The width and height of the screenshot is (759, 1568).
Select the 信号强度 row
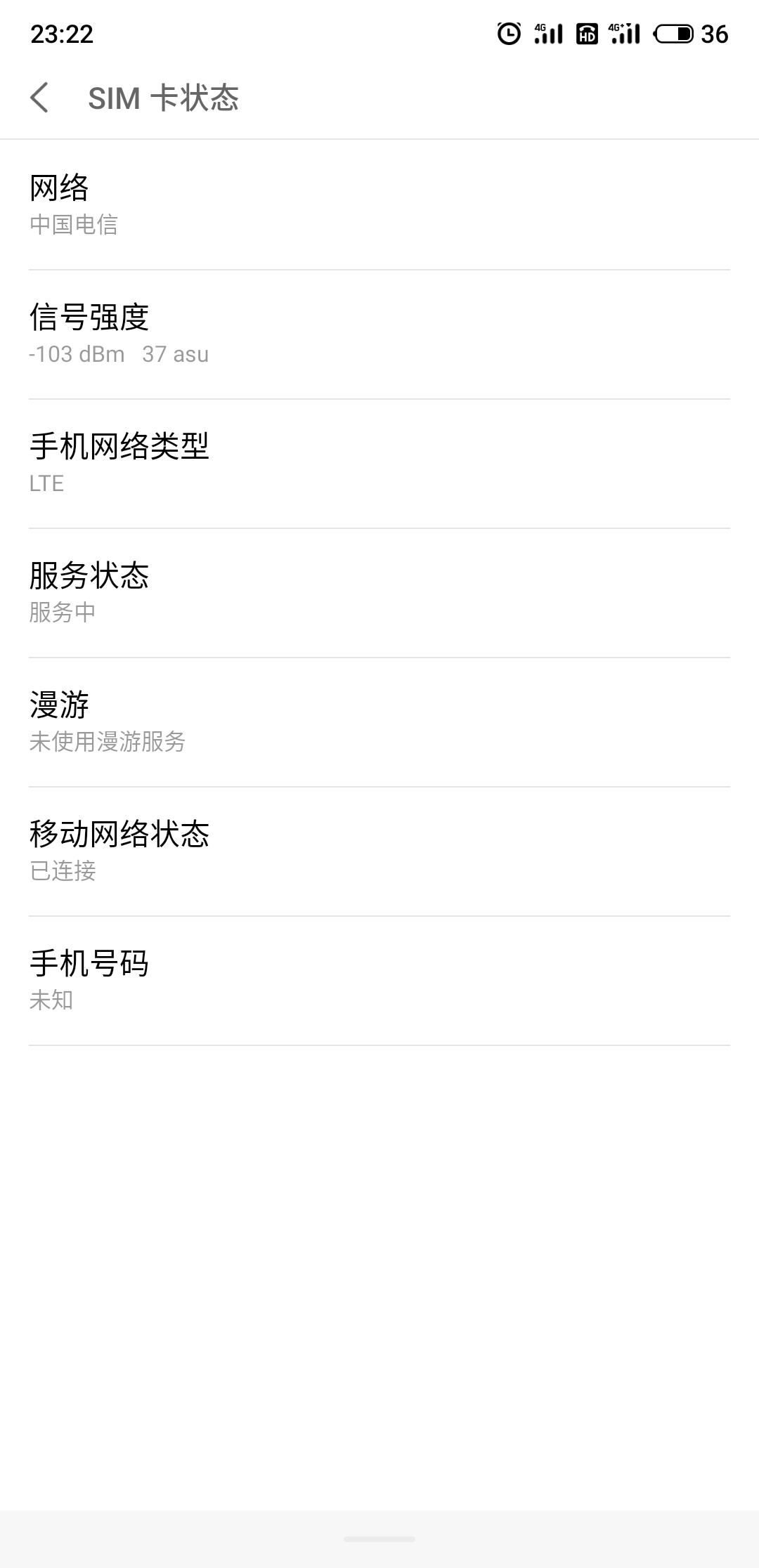[x=379, y=334]
